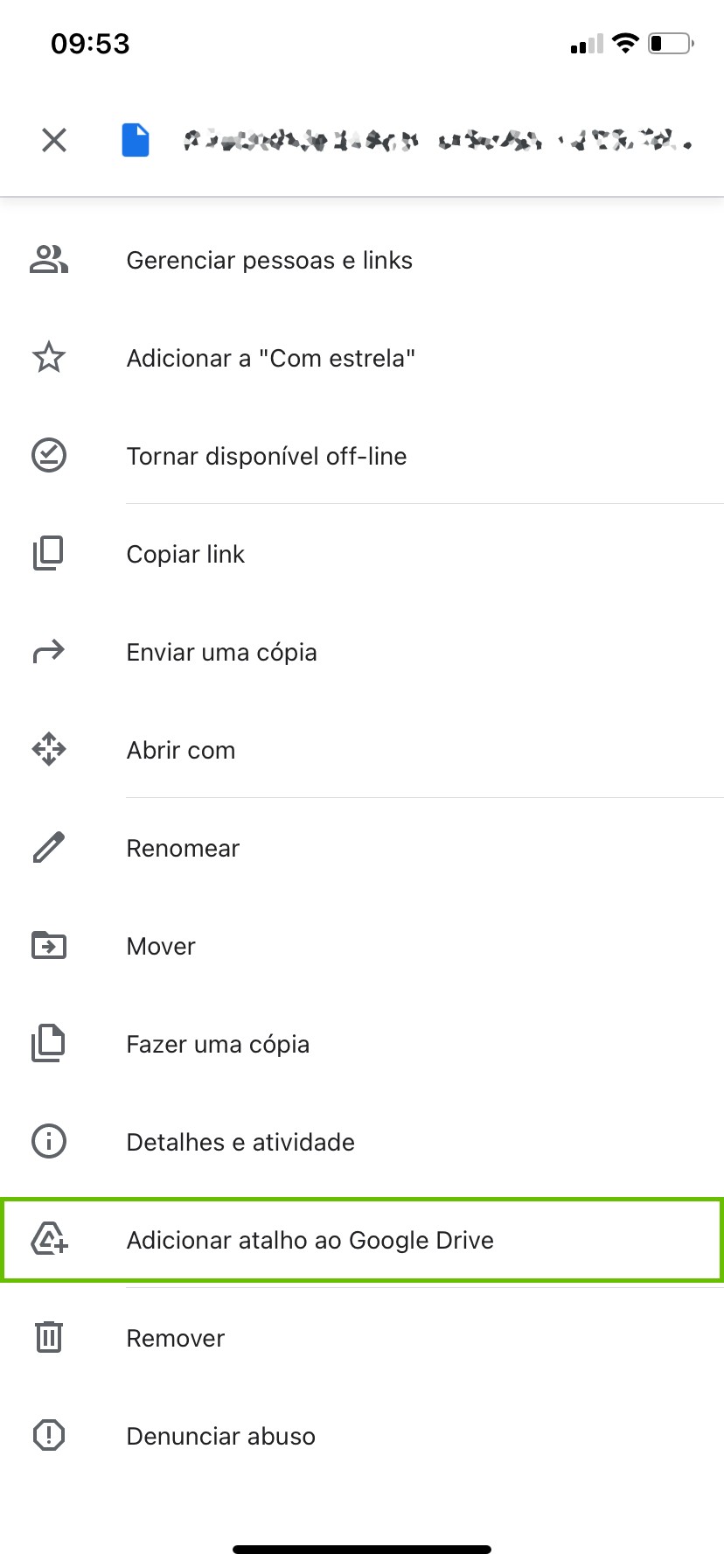Open Denunciar abuso option
This screenshot has height=1568, width=724.
pos(220,1437)
